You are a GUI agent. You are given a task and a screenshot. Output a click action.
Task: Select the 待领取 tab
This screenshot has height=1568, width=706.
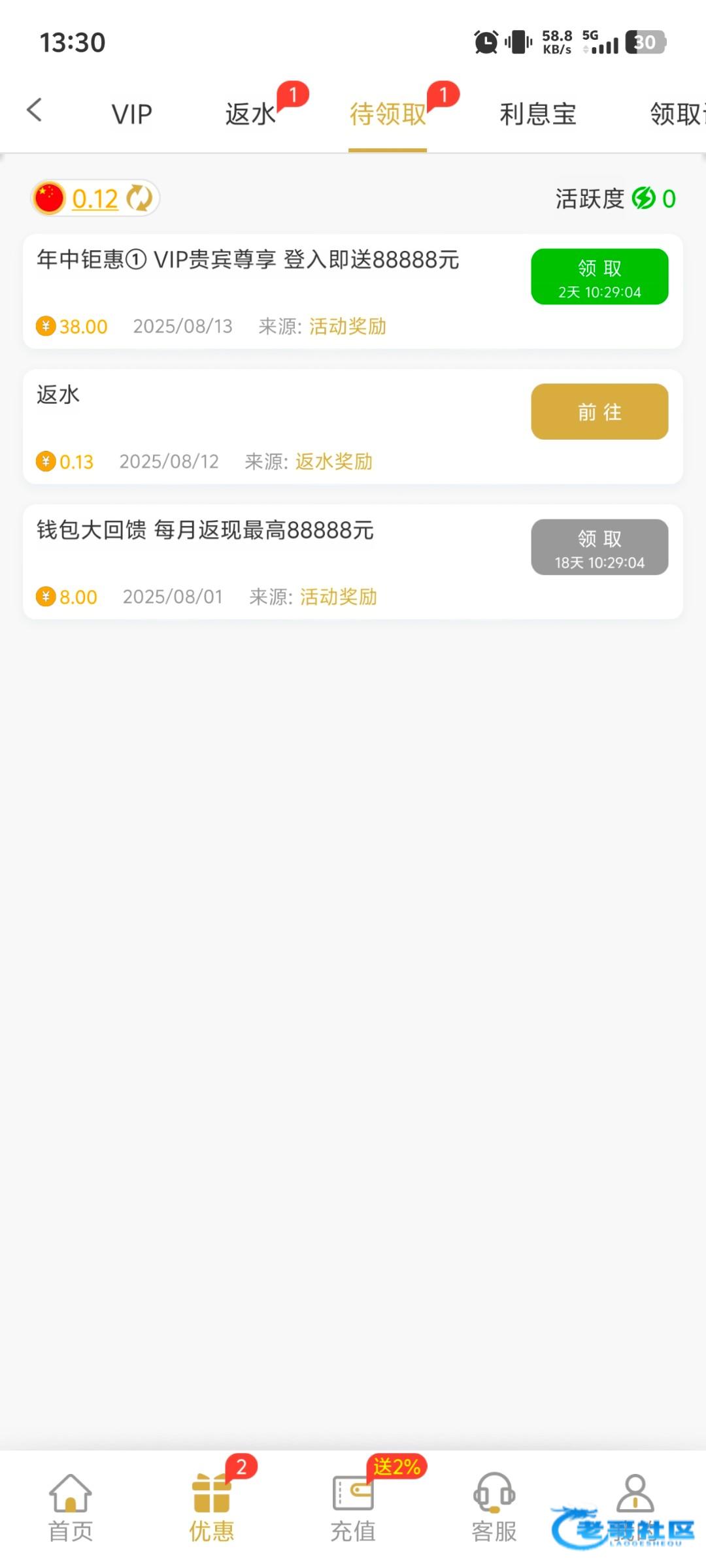tap(388, 114)
